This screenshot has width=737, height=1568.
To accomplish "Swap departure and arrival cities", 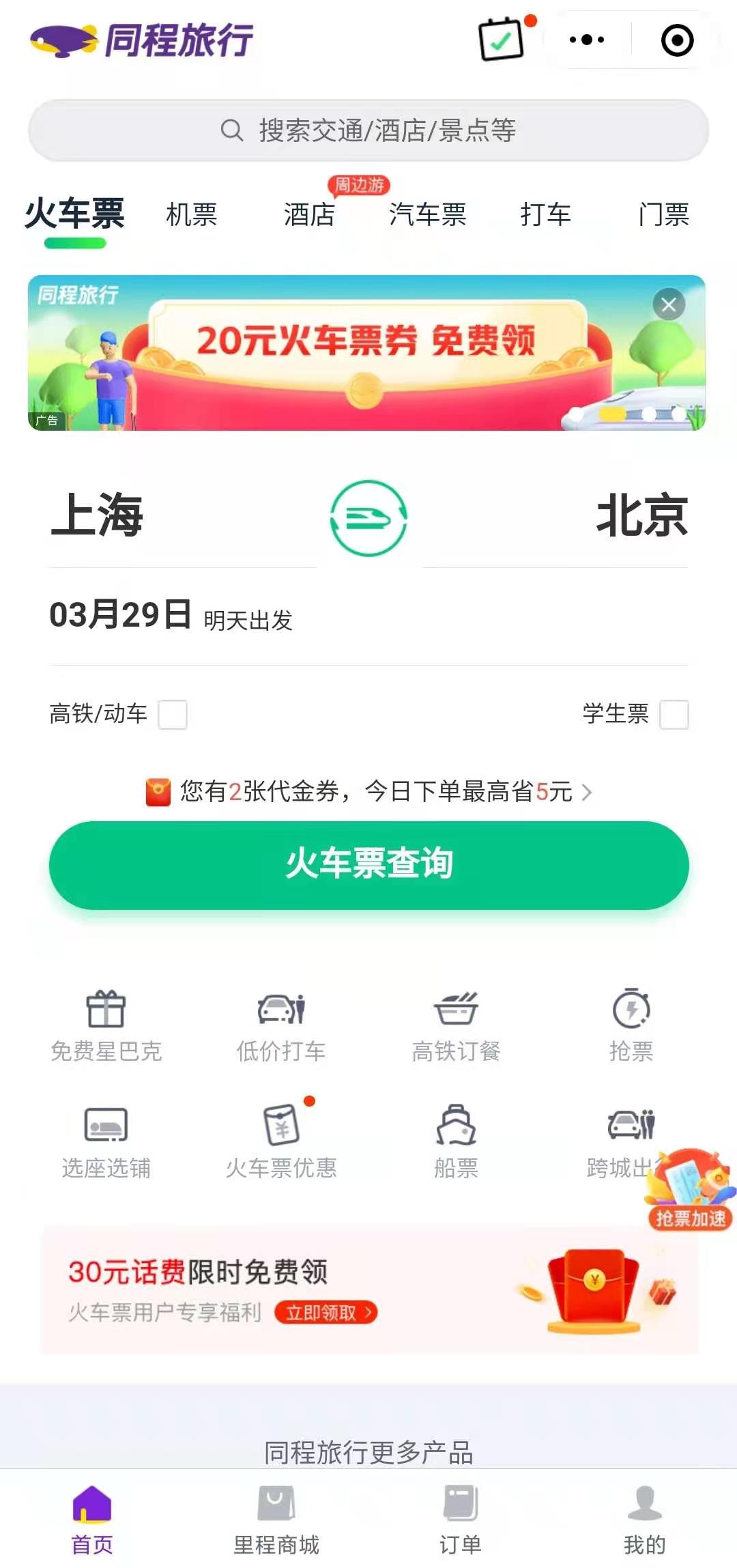I will (x=369, y=517).
